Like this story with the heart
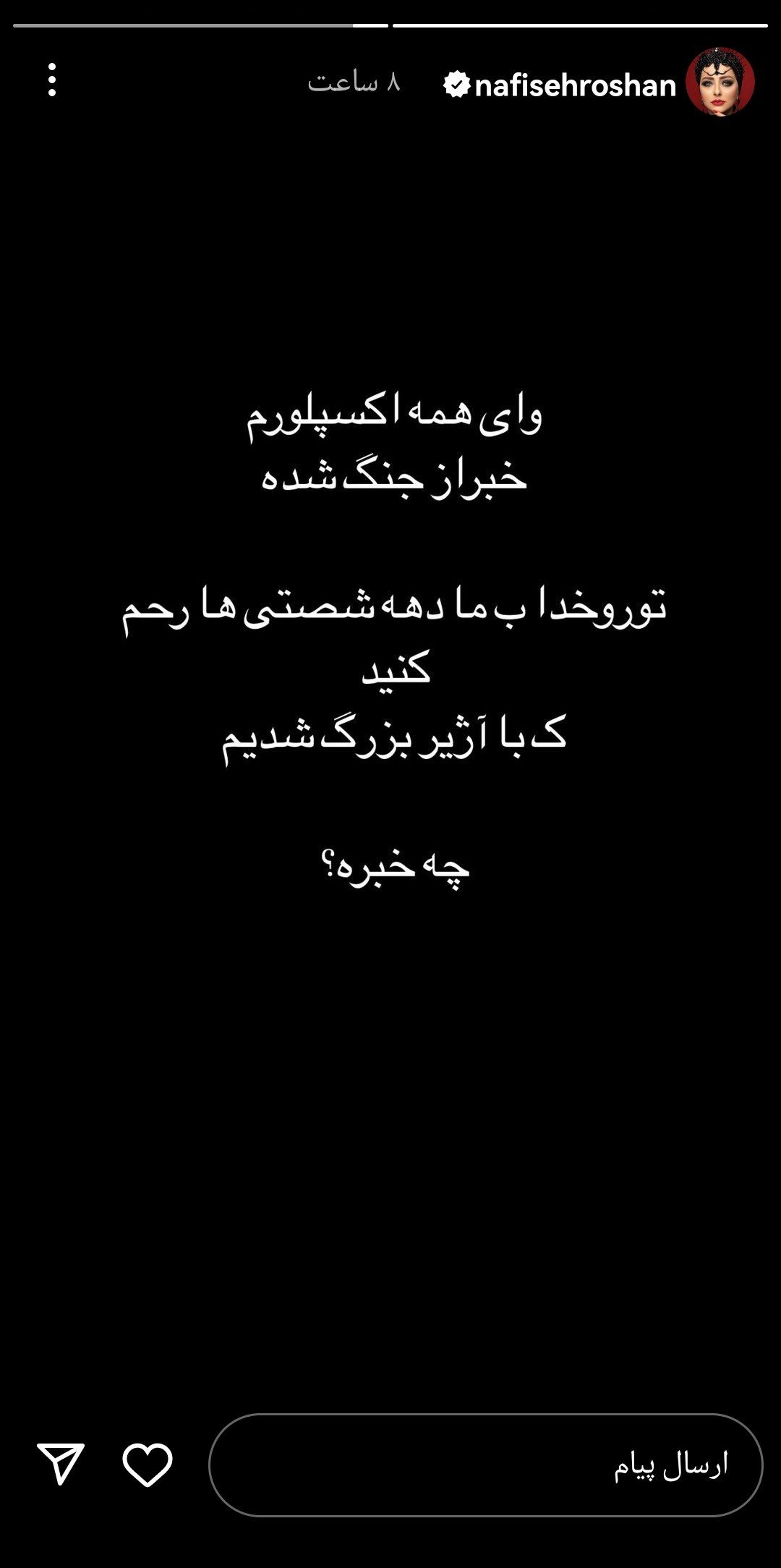The image size is (781, 1568). point(148,1465)
